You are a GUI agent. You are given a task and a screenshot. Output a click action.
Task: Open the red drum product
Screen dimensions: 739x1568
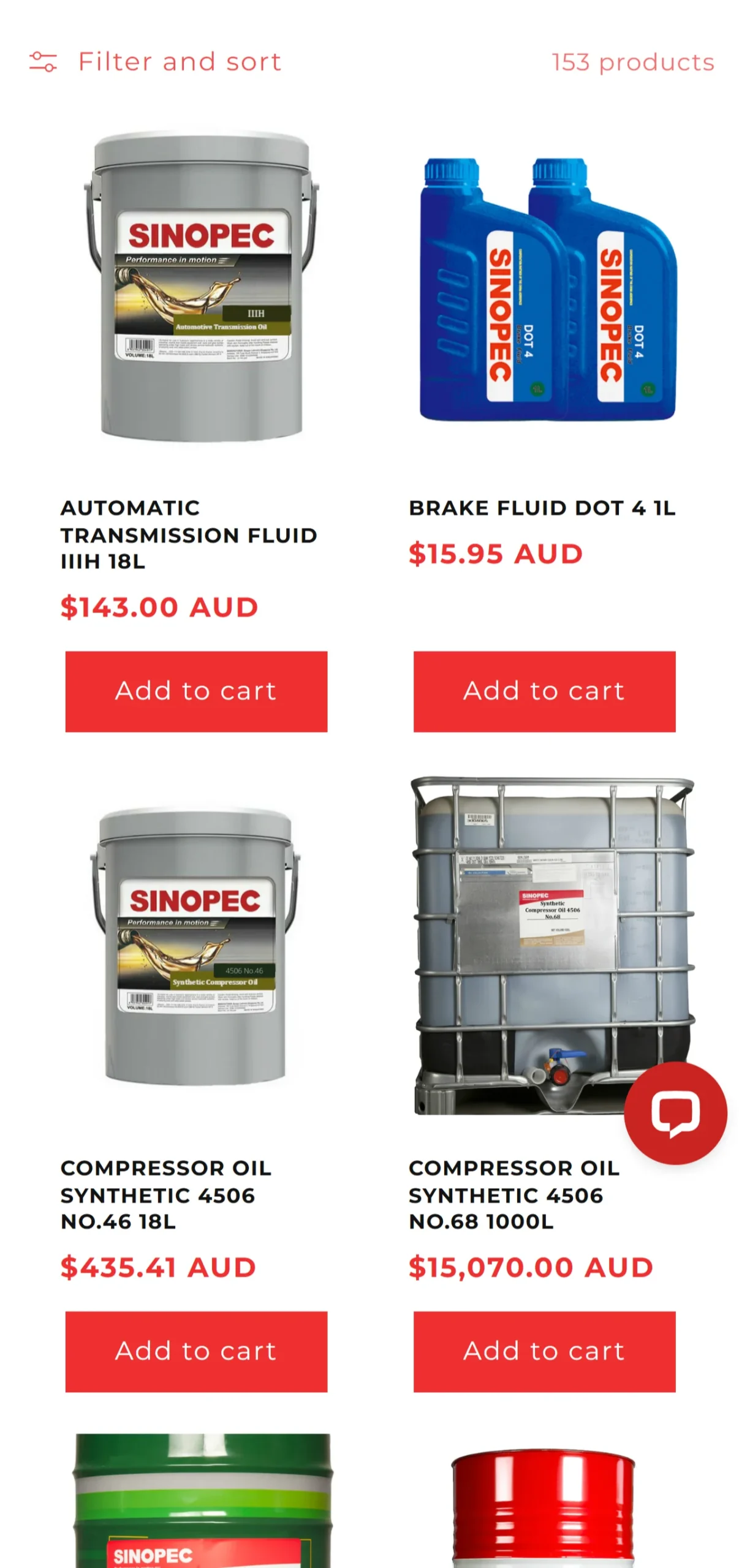(543, 1508)
